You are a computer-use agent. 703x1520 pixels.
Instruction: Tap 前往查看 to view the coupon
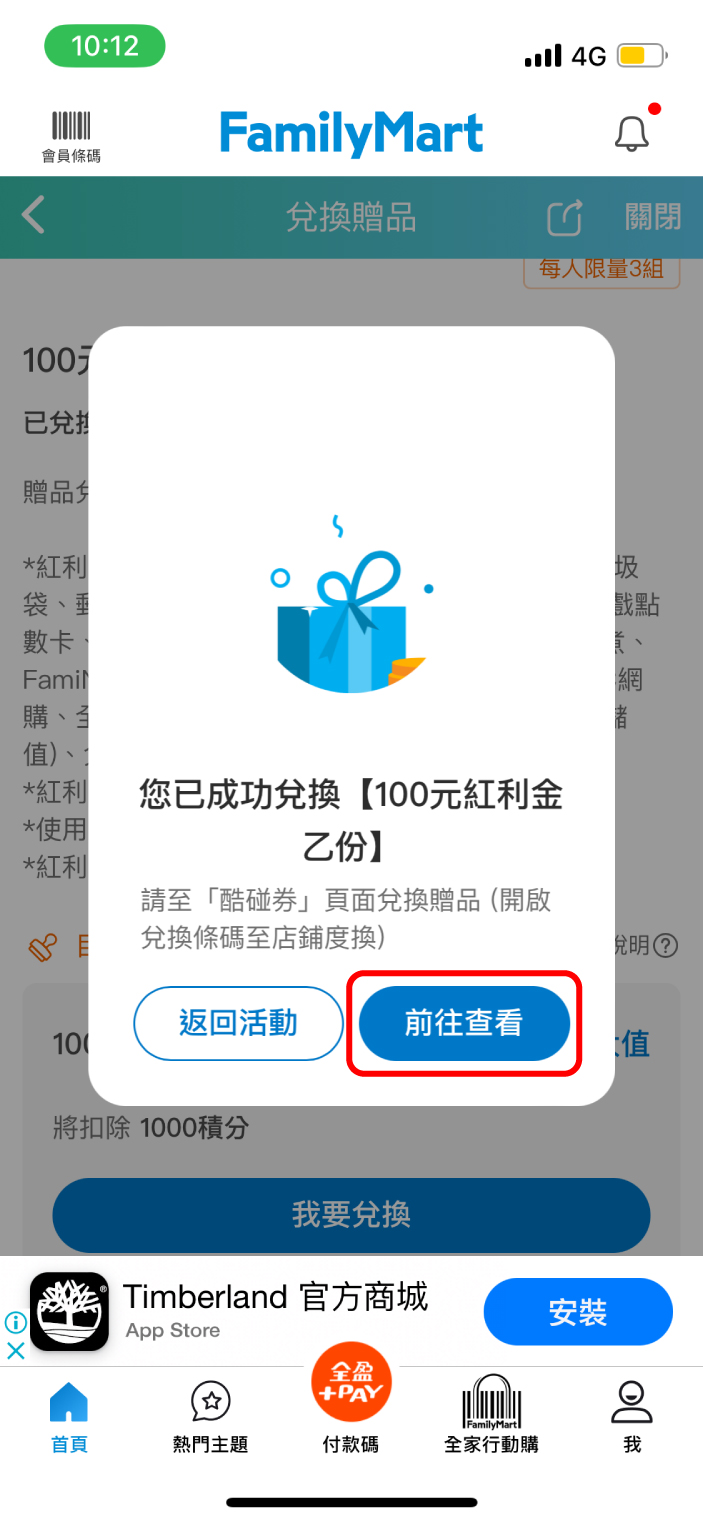[x=464, y=1023]
